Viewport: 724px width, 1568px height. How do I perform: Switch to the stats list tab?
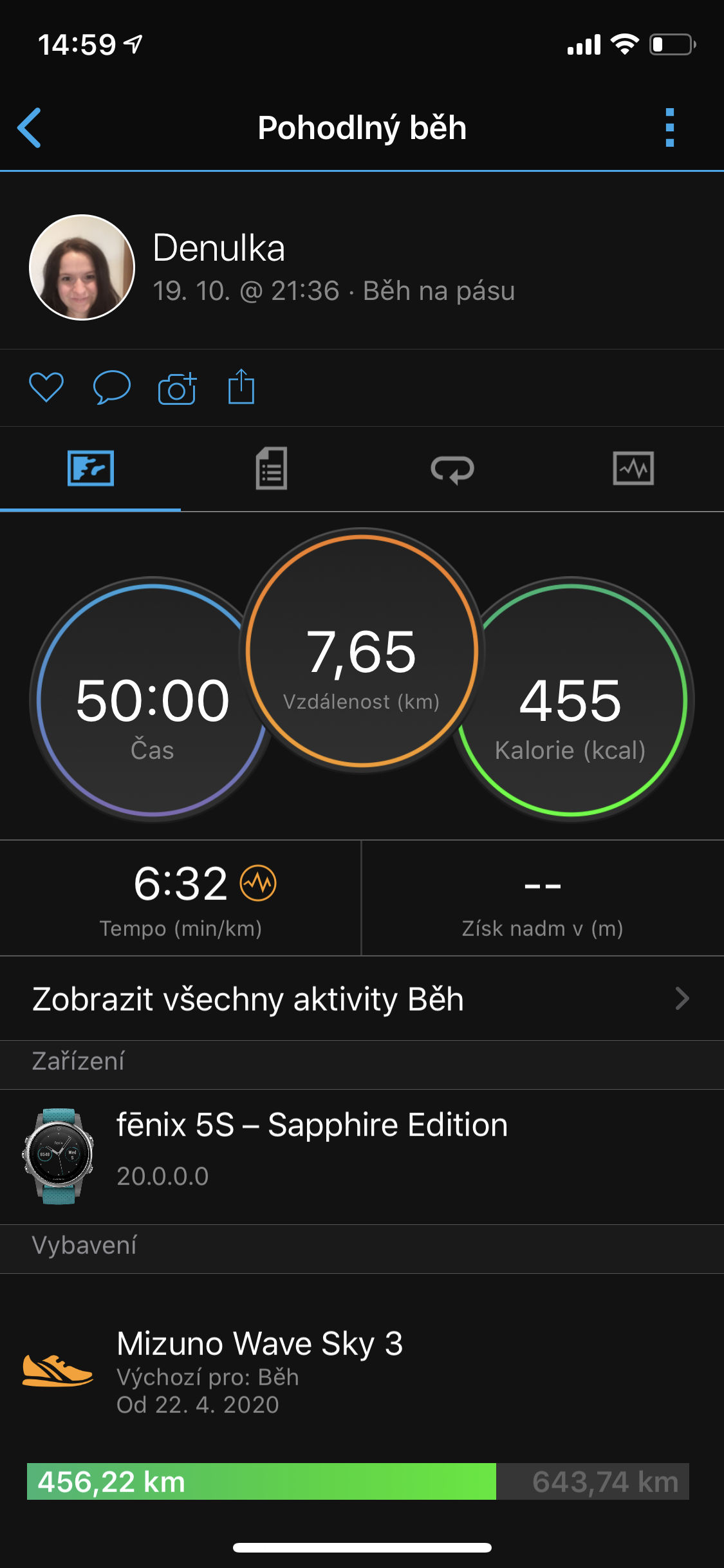pyautogui.click(x=272, y=469)
